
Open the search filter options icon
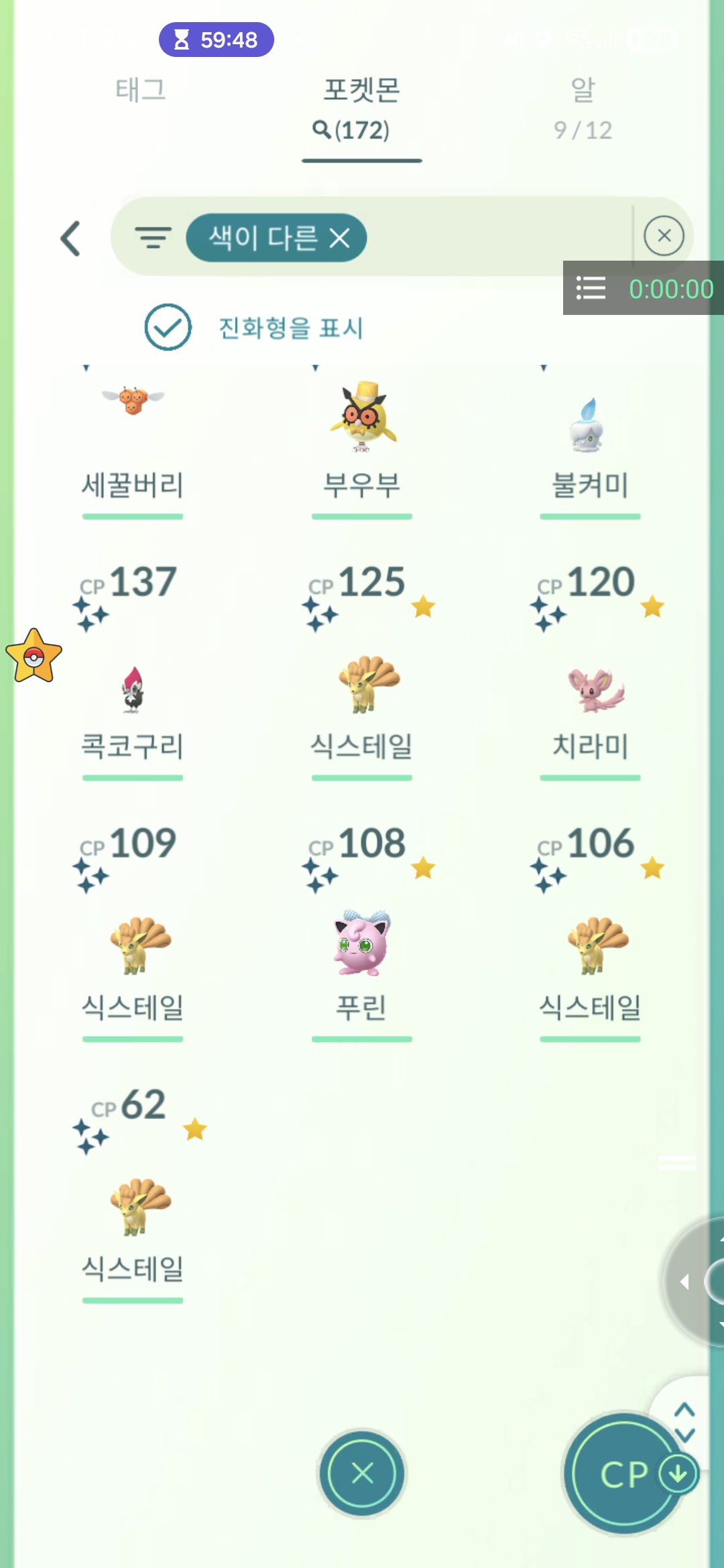click(153, 238)
